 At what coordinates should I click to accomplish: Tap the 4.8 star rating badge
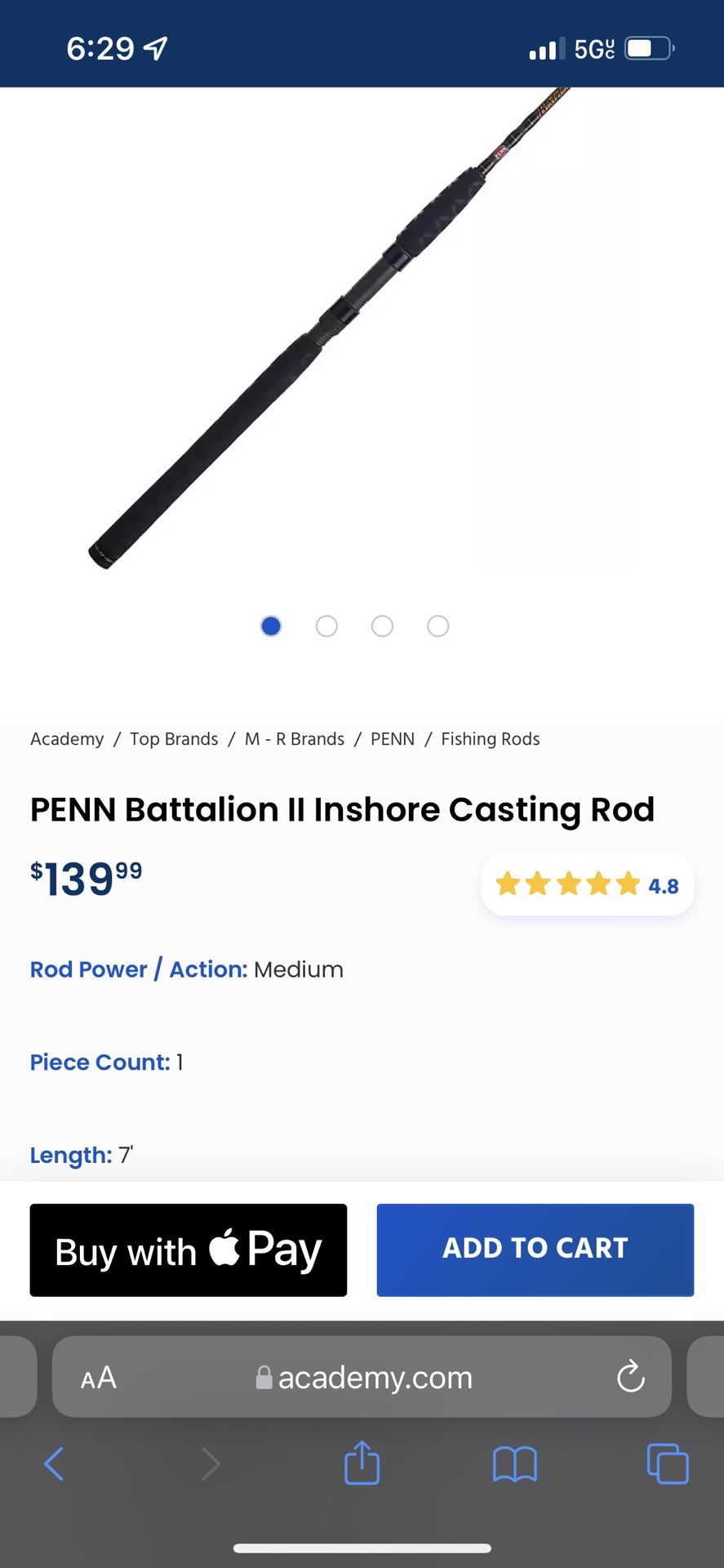tap(587, 884)
